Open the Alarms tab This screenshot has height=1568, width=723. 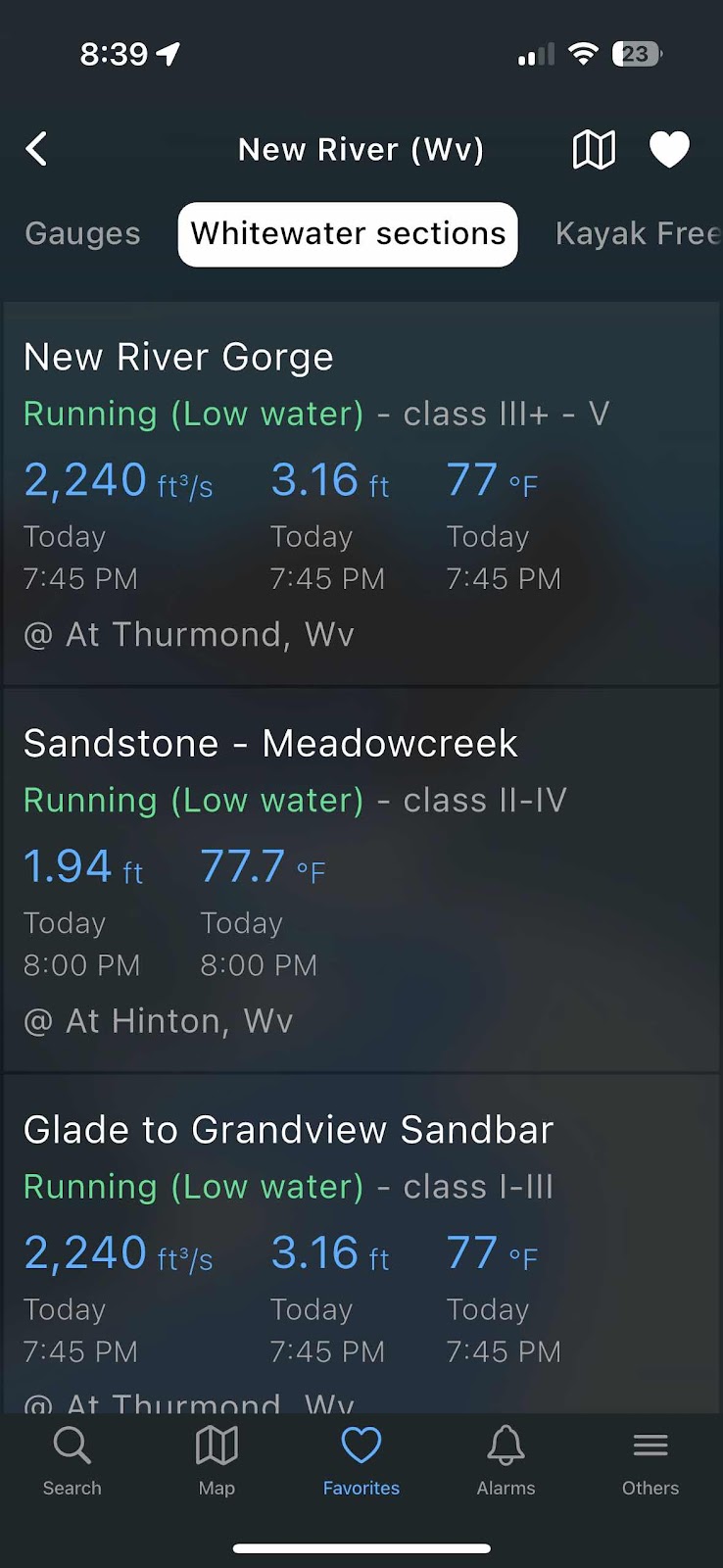pyautogui.click(x=506, y=1461)
